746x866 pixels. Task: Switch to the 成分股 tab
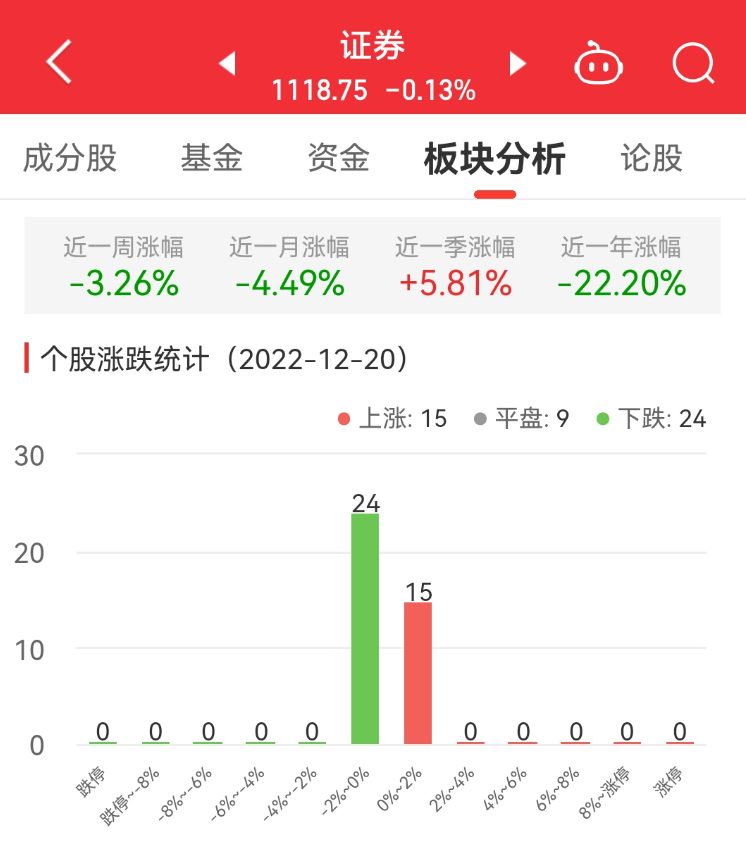coord(70,158)
